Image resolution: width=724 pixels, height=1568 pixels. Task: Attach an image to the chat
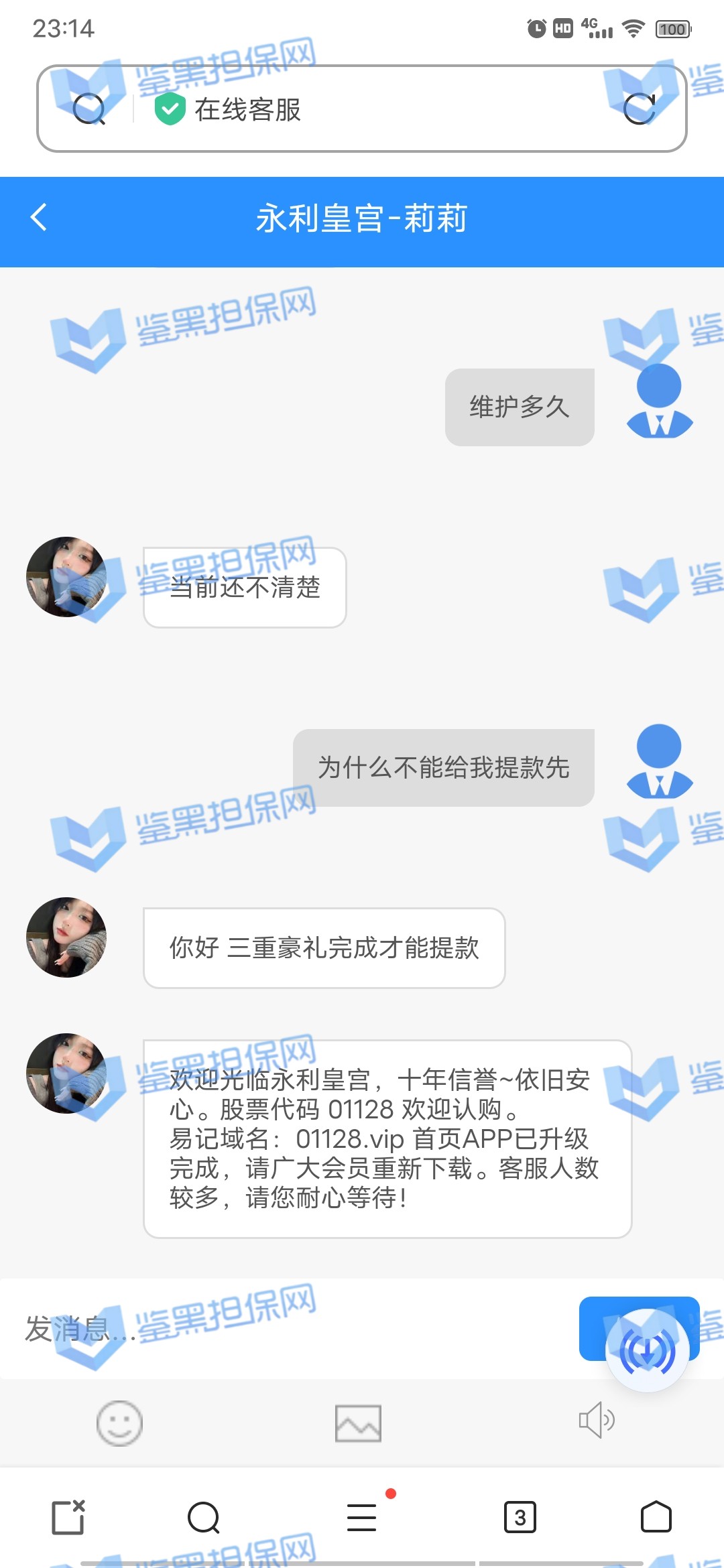click(x=358, y=1423)
